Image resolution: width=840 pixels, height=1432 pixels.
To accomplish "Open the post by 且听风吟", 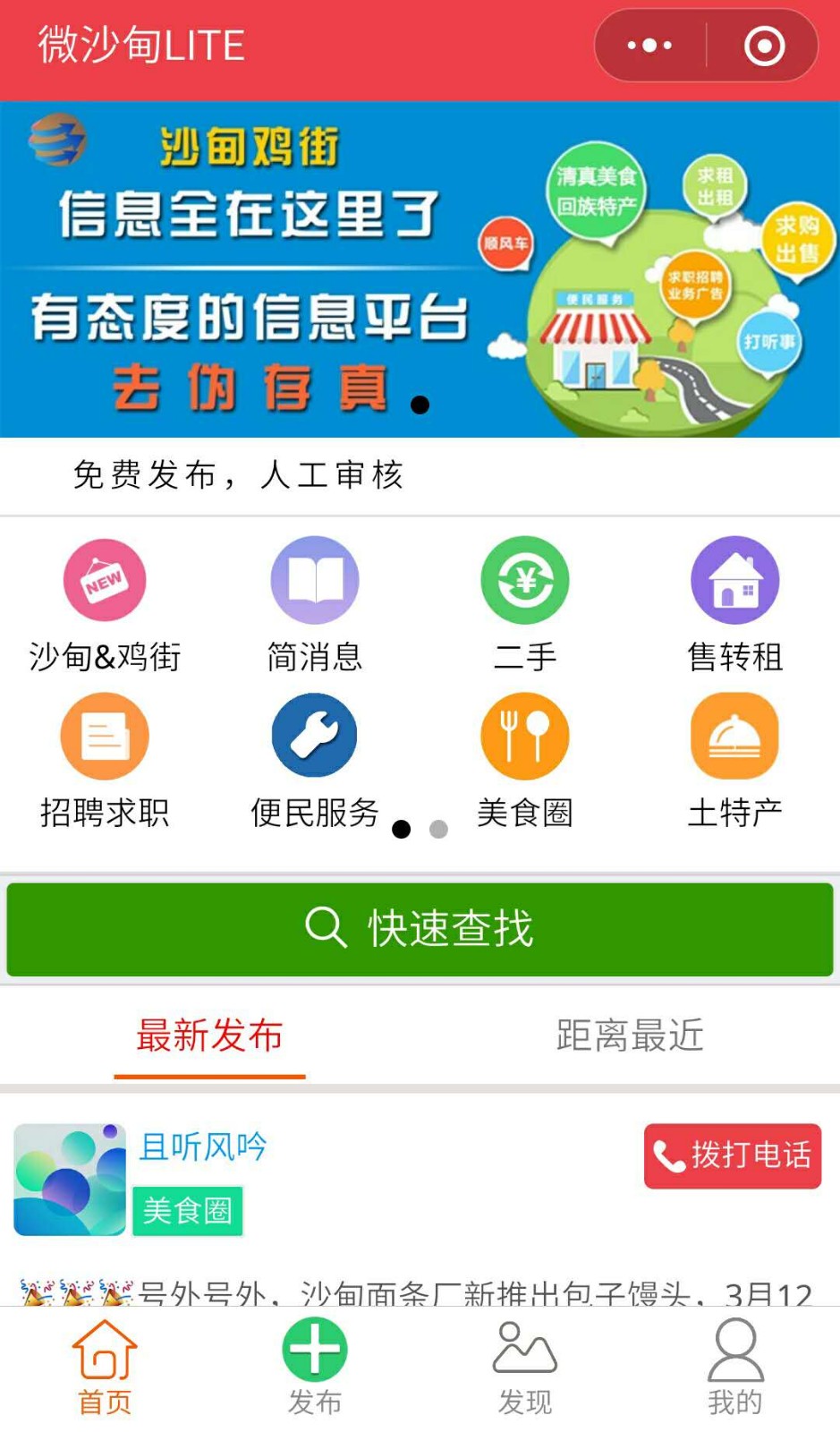I will (203, 1146).
